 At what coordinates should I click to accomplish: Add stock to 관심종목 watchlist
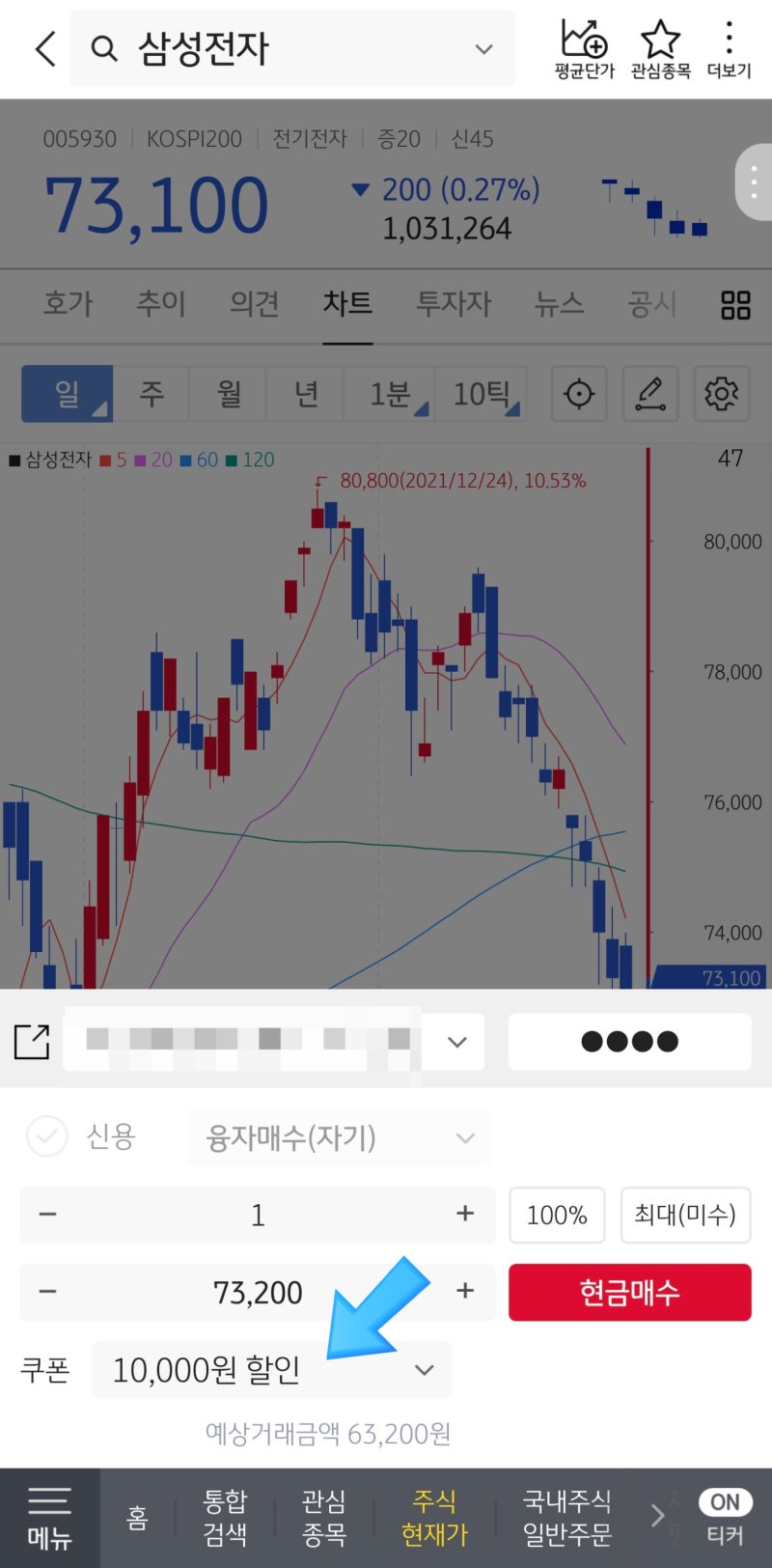(660, 50)
